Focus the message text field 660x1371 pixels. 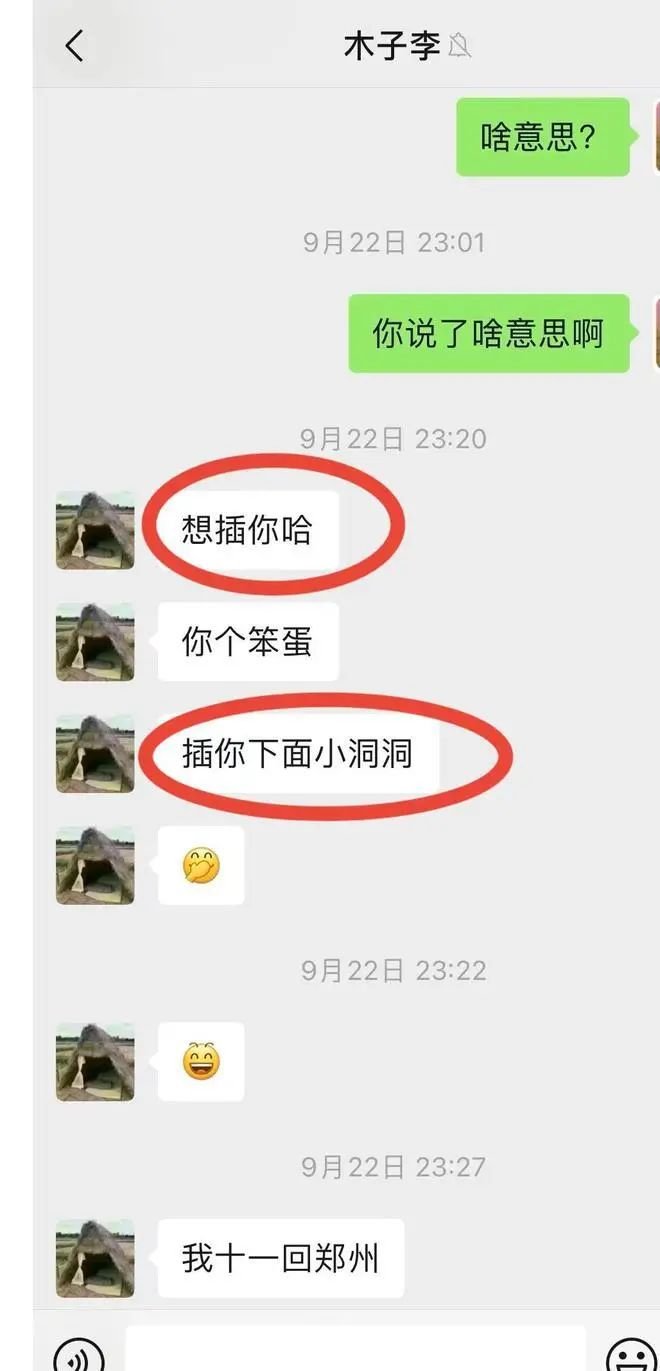[355, 1352]
